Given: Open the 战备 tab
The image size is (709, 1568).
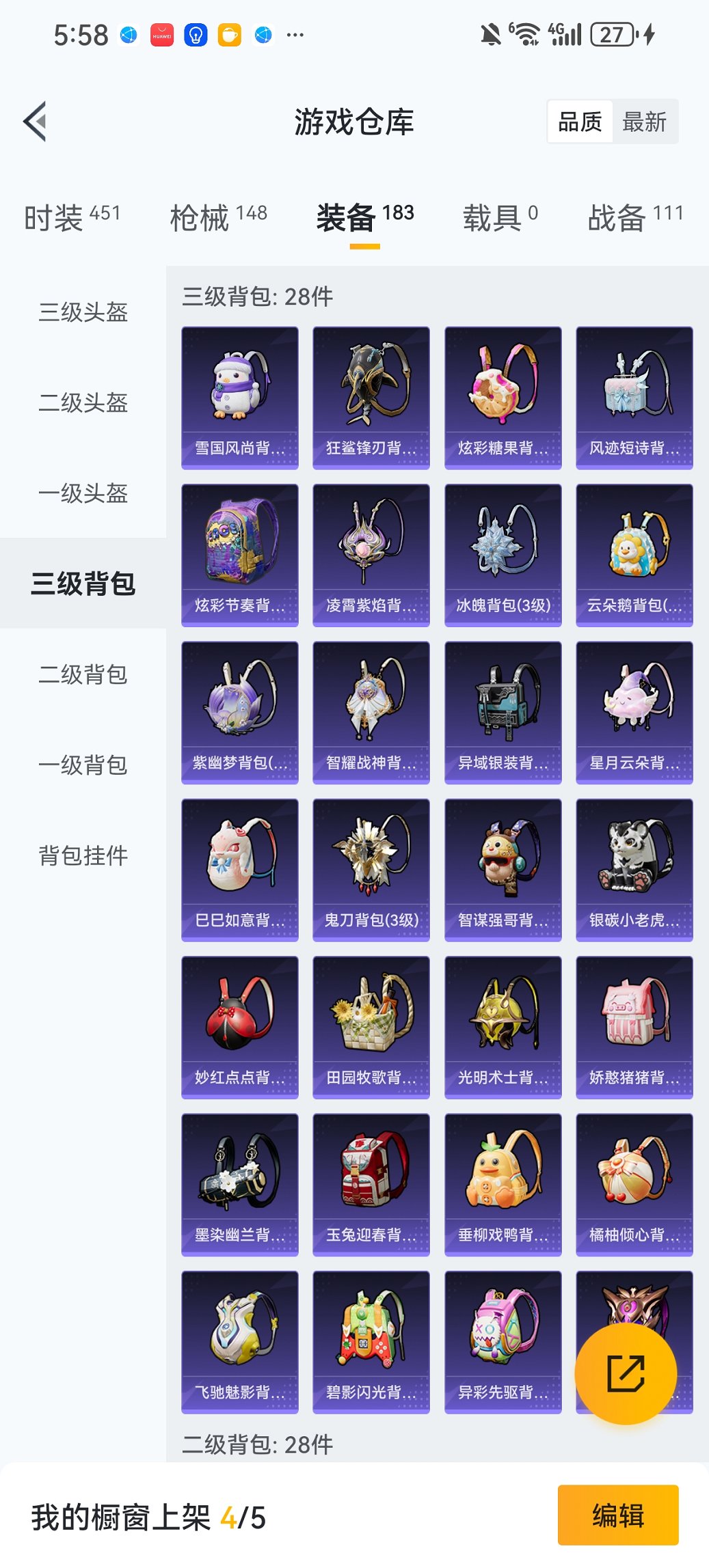Looking at the screenshot, I should click(635, 217).
